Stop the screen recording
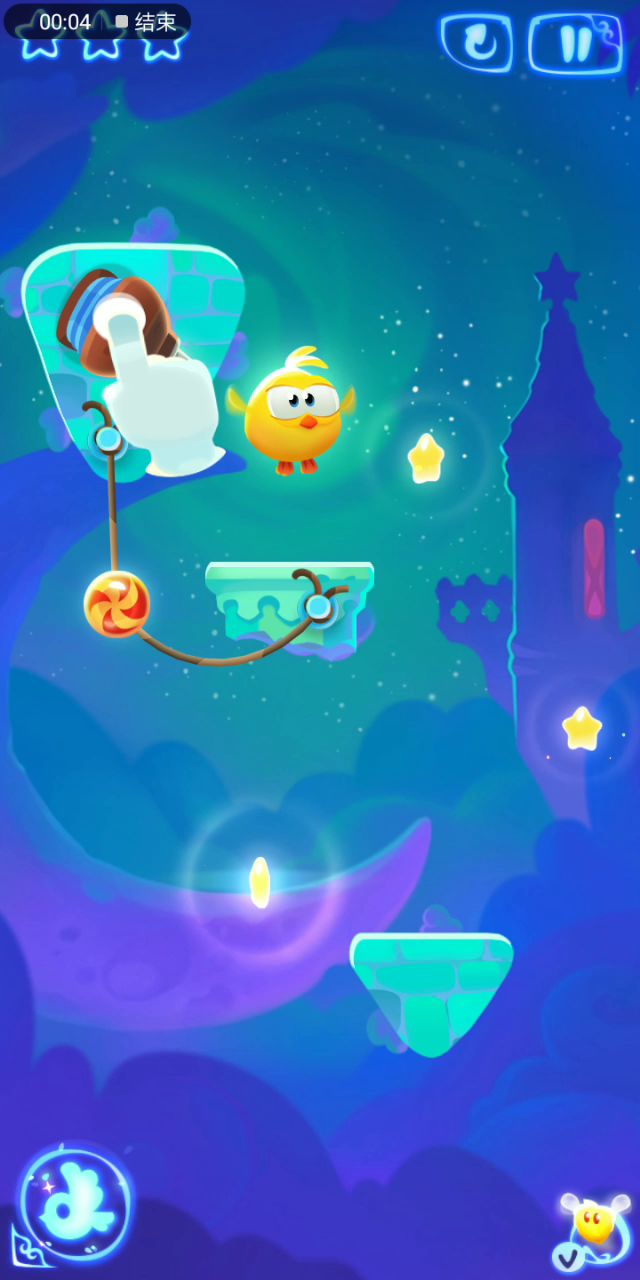 [146, 22]
